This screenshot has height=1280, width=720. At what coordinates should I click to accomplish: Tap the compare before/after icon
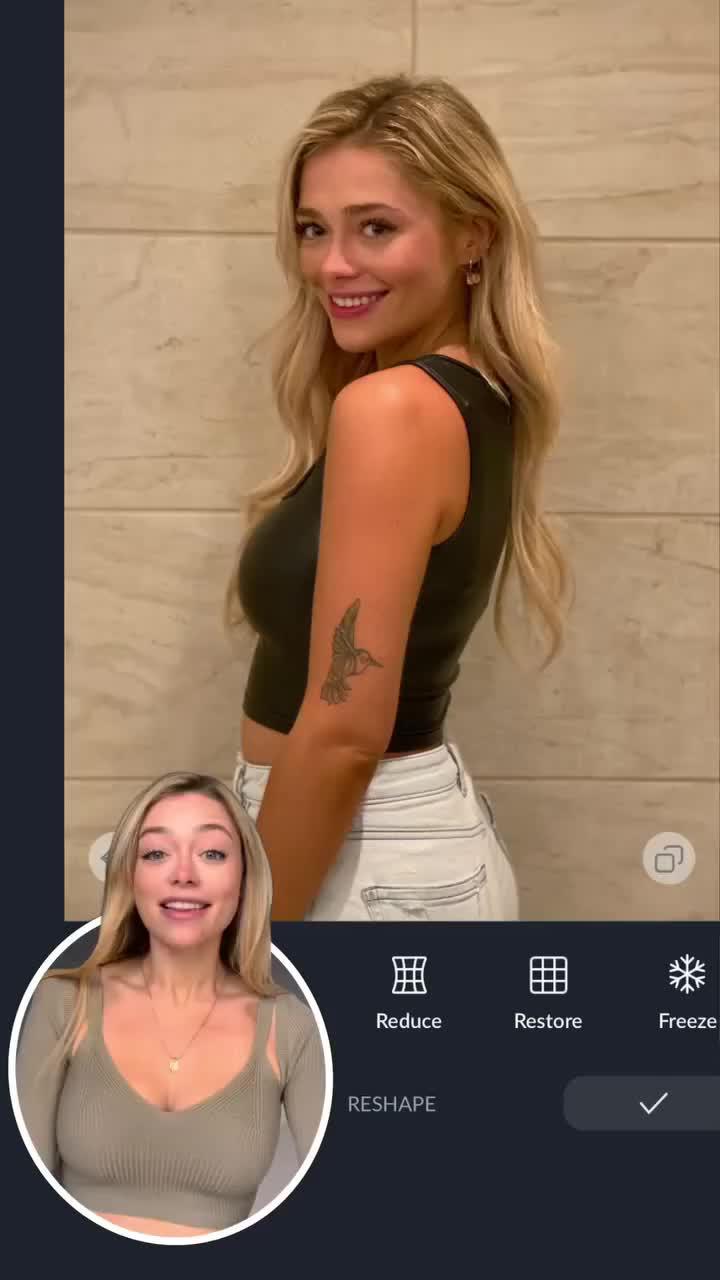click(x=668, y=858)
